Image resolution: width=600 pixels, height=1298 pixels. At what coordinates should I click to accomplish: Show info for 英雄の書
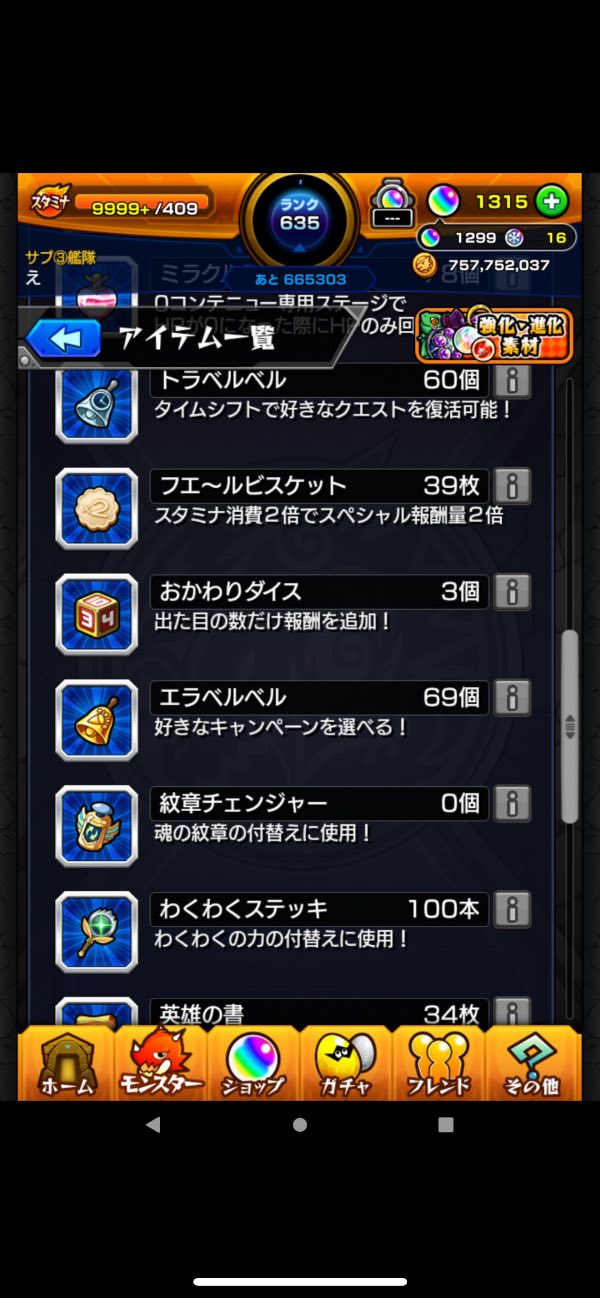tap(511, 1012)
